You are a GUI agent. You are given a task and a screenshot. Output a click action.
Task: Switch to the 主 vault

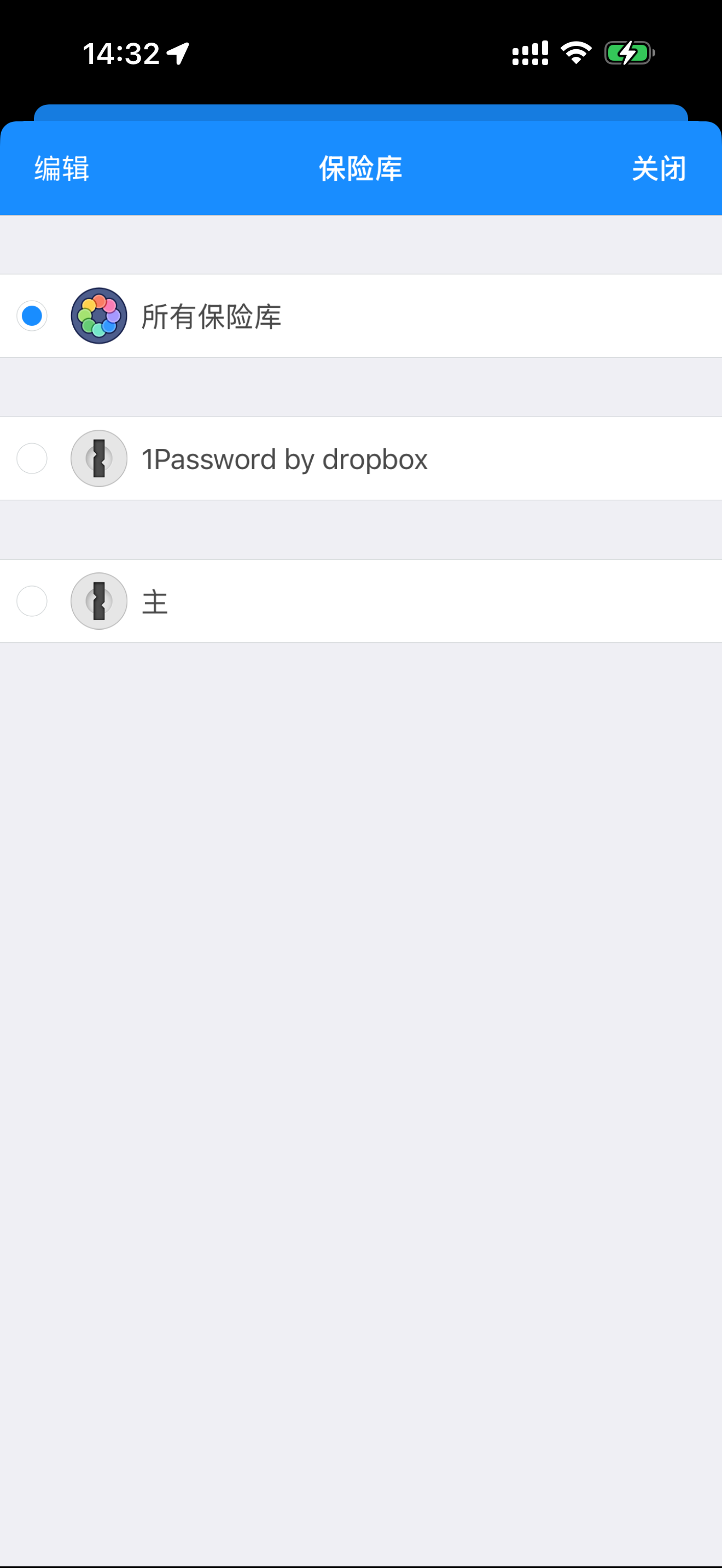click(155, 601)
